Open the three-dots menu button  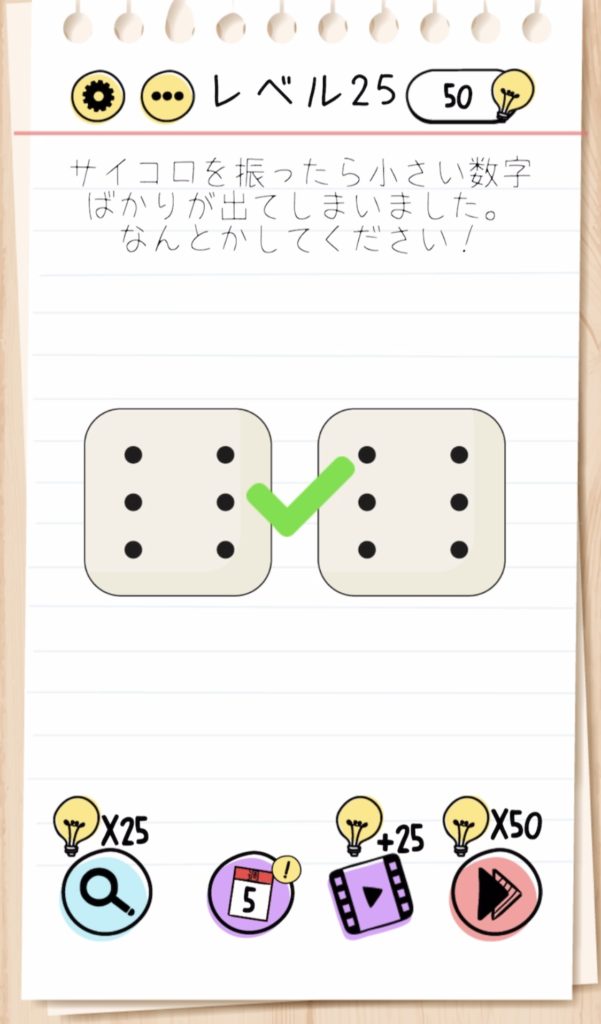[x=166, y=96]
